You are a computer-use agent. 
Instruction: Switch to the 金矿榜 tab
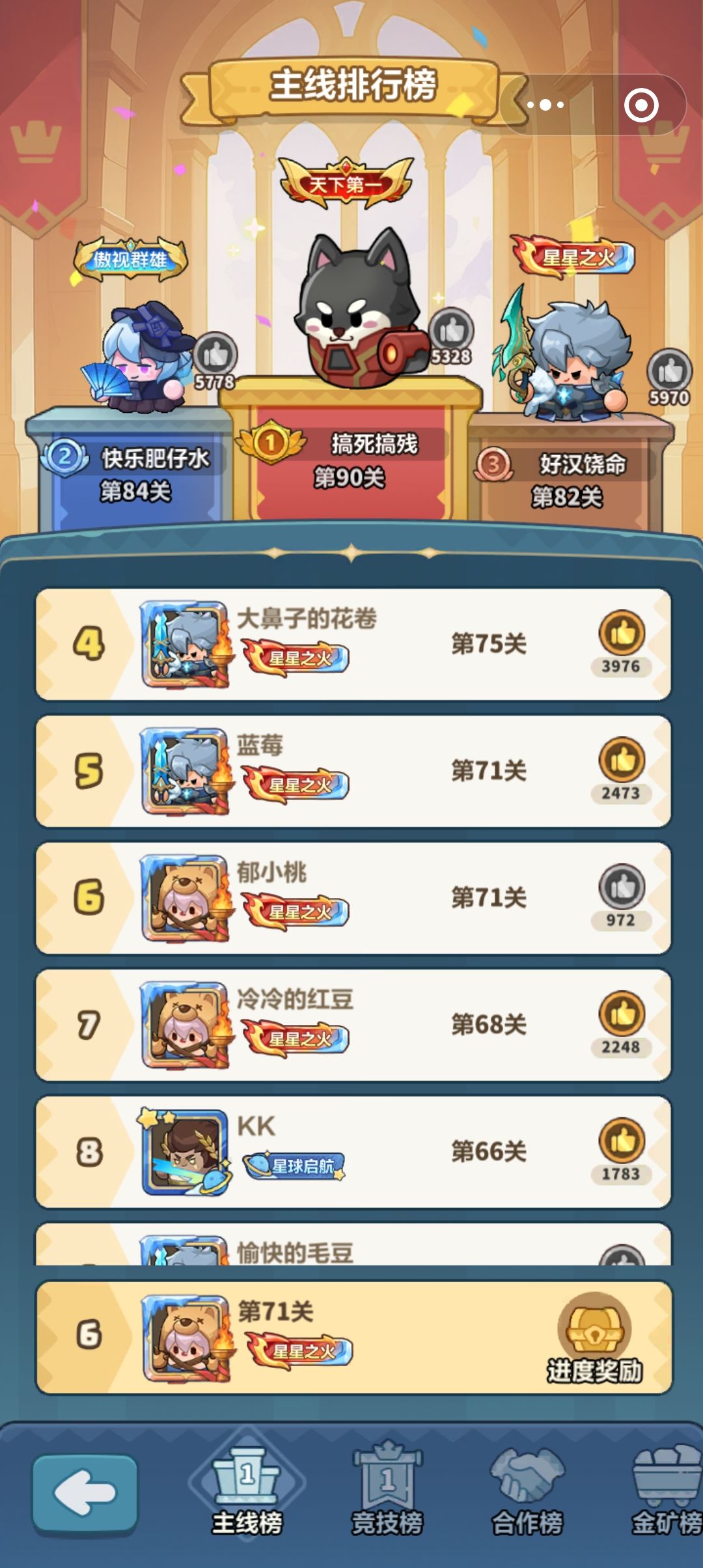tap(667, 1489)
